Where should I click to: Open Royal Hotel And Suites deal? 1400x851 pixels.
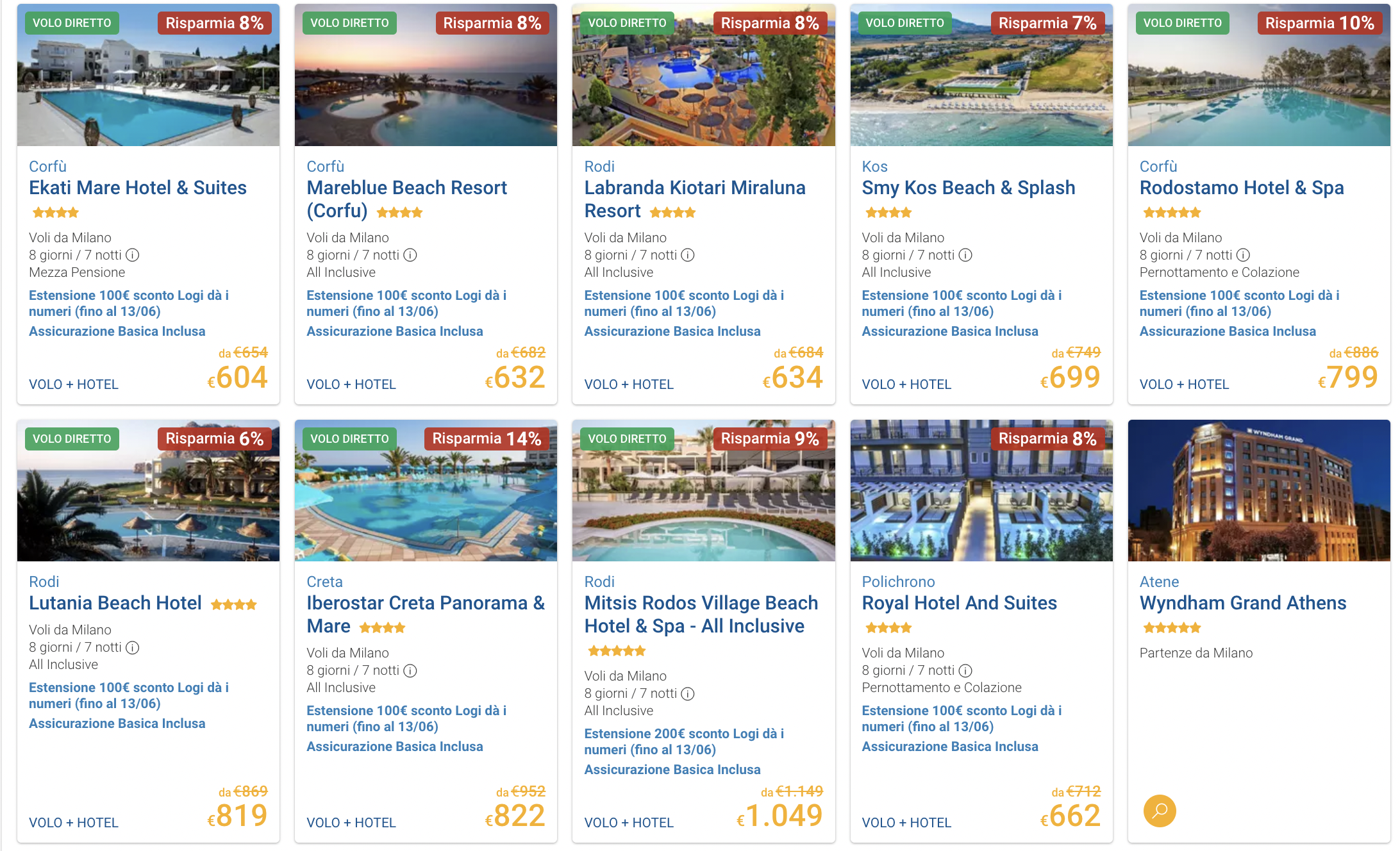(x=959, y=603)
